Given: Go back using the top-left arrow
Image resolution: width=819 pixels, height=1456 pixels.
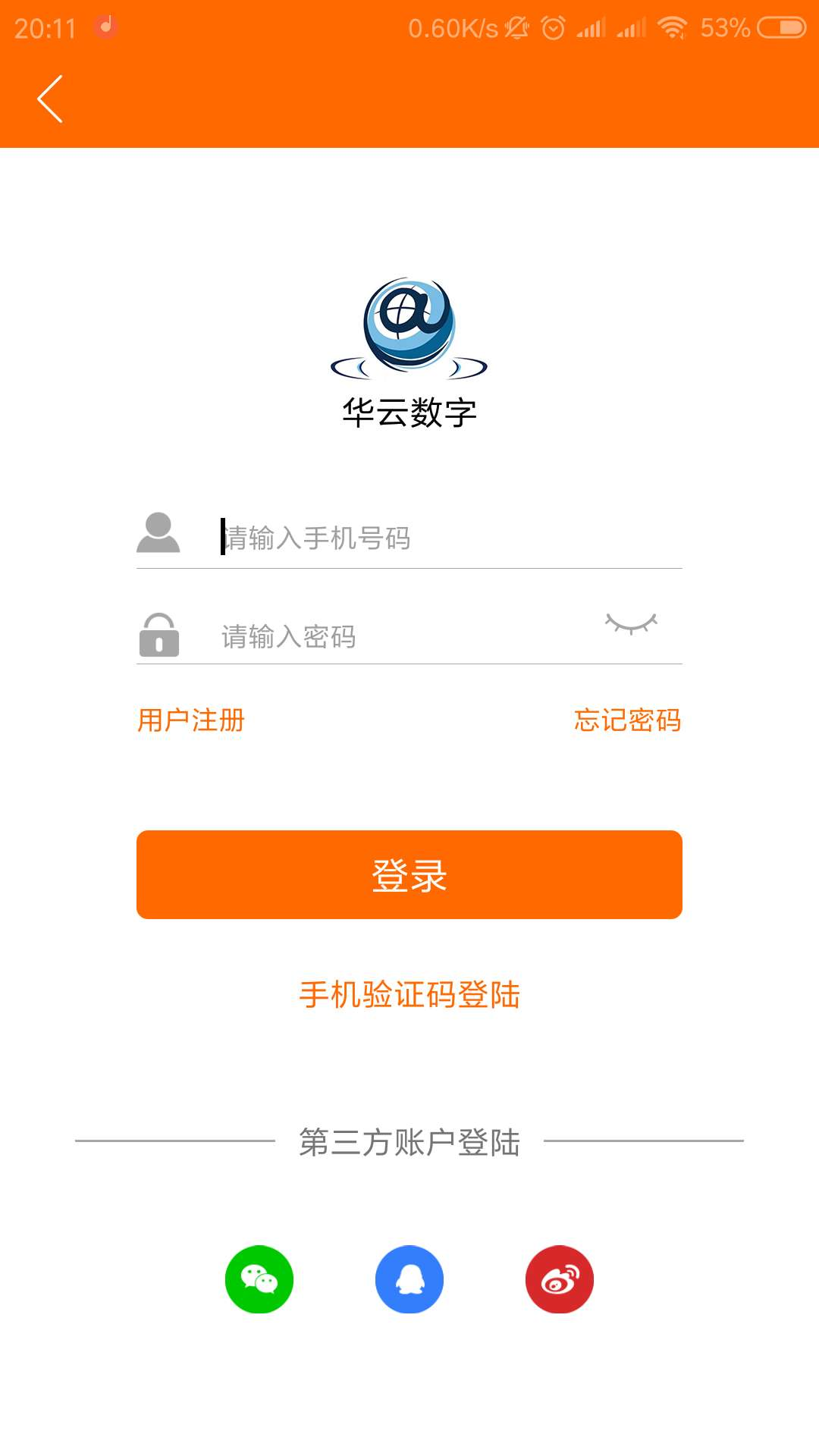Looking at the screenshot, I should point(50,99).
